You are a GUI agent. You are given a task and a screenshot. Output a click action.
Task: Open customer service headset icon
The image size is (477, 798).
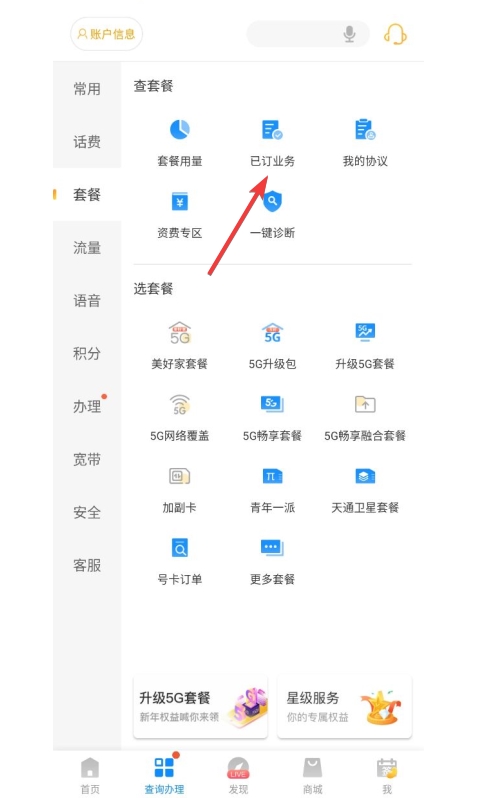[395, 35]
